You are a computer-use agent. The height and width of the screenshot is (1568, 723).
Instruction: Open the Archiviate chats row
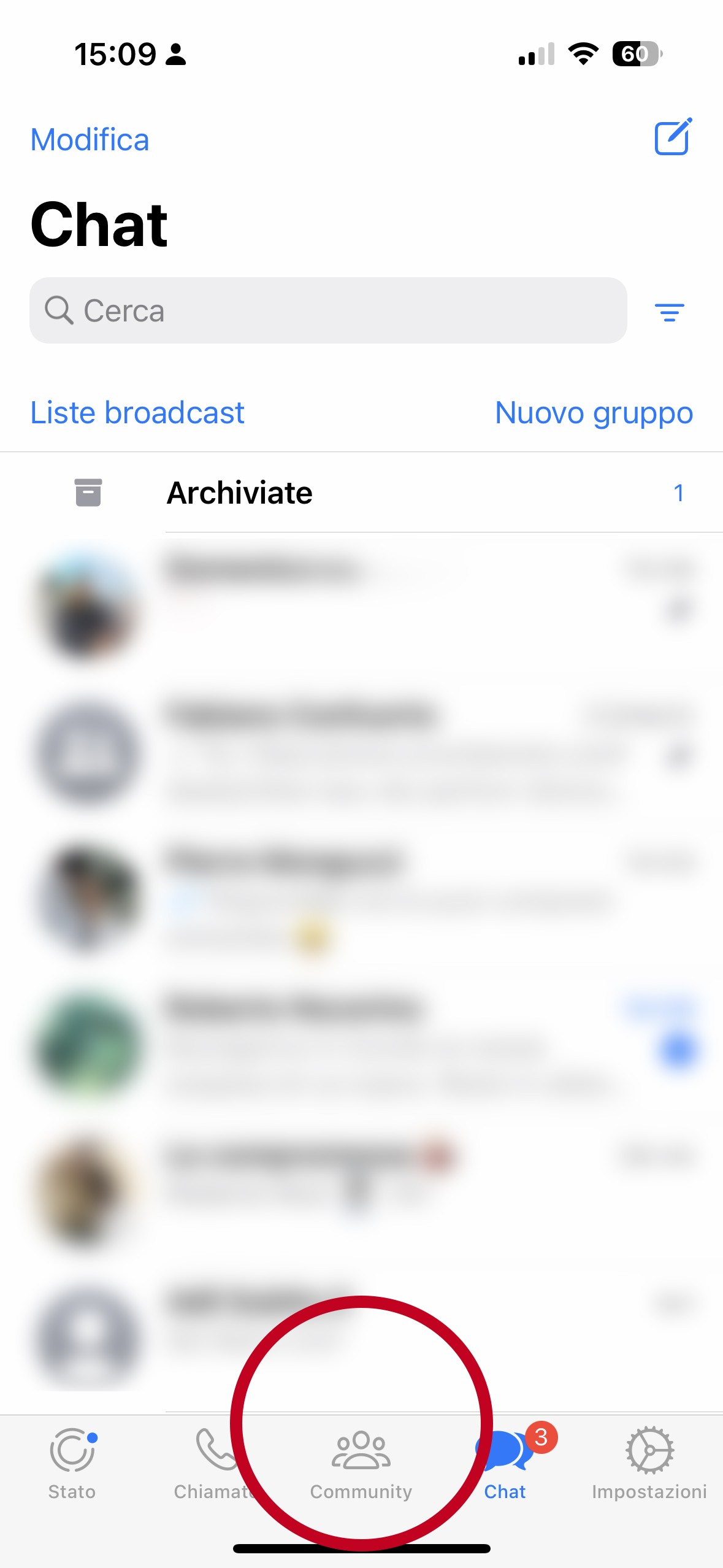(362, 493)
